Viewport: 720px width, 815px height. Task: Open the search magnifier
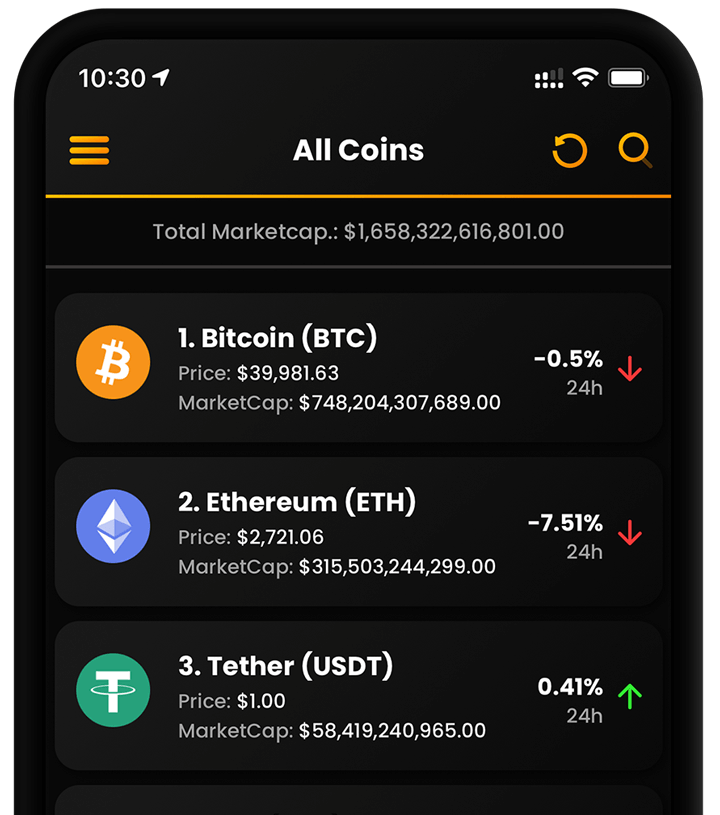click(635, 151)
